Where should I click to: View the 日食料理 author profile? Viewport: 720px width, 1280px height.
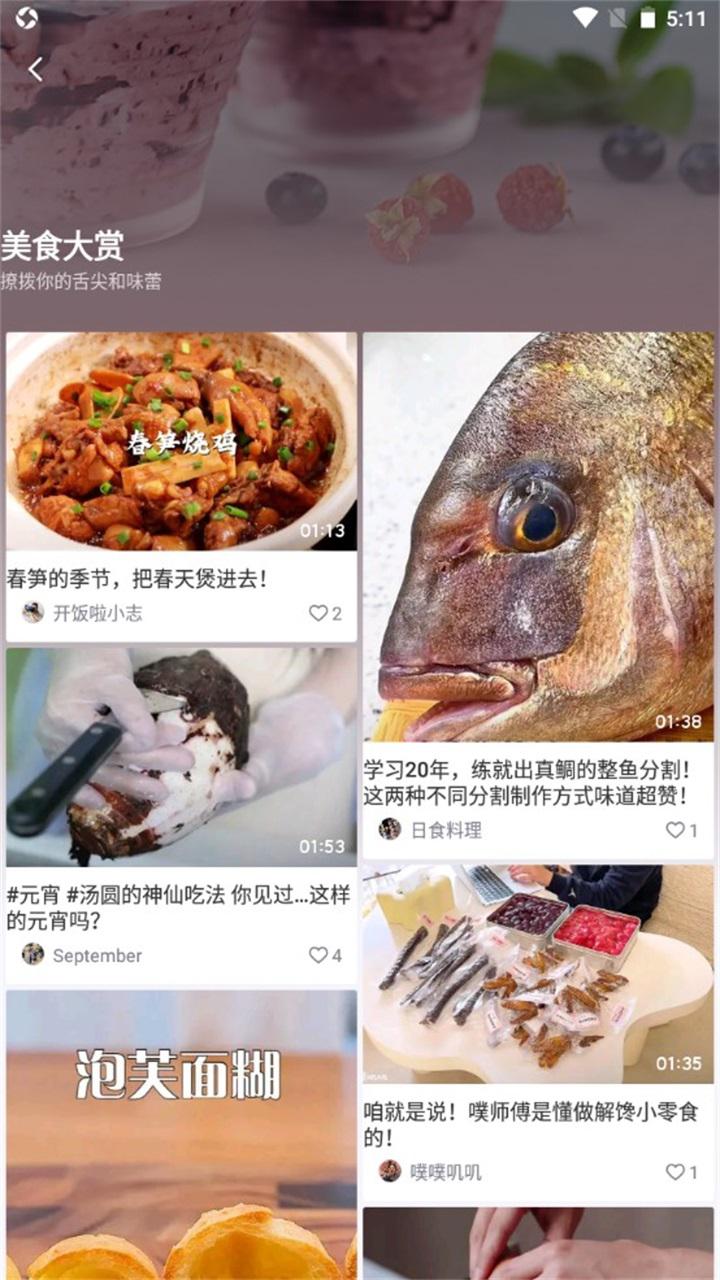click(430, 830)
